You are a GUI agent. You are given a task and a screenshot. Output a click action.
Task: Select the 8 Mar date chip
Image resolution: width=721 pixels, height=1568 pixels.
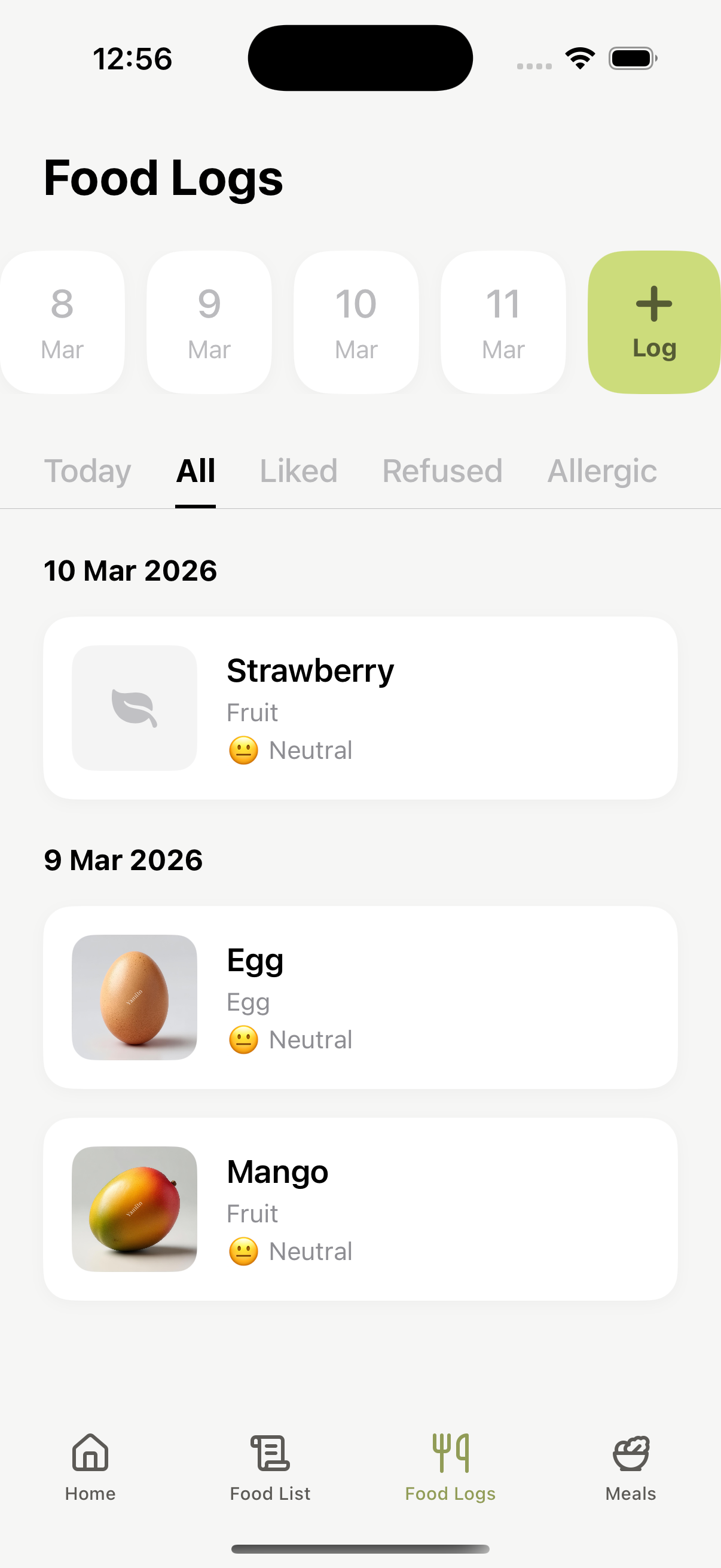pos(62,321)
